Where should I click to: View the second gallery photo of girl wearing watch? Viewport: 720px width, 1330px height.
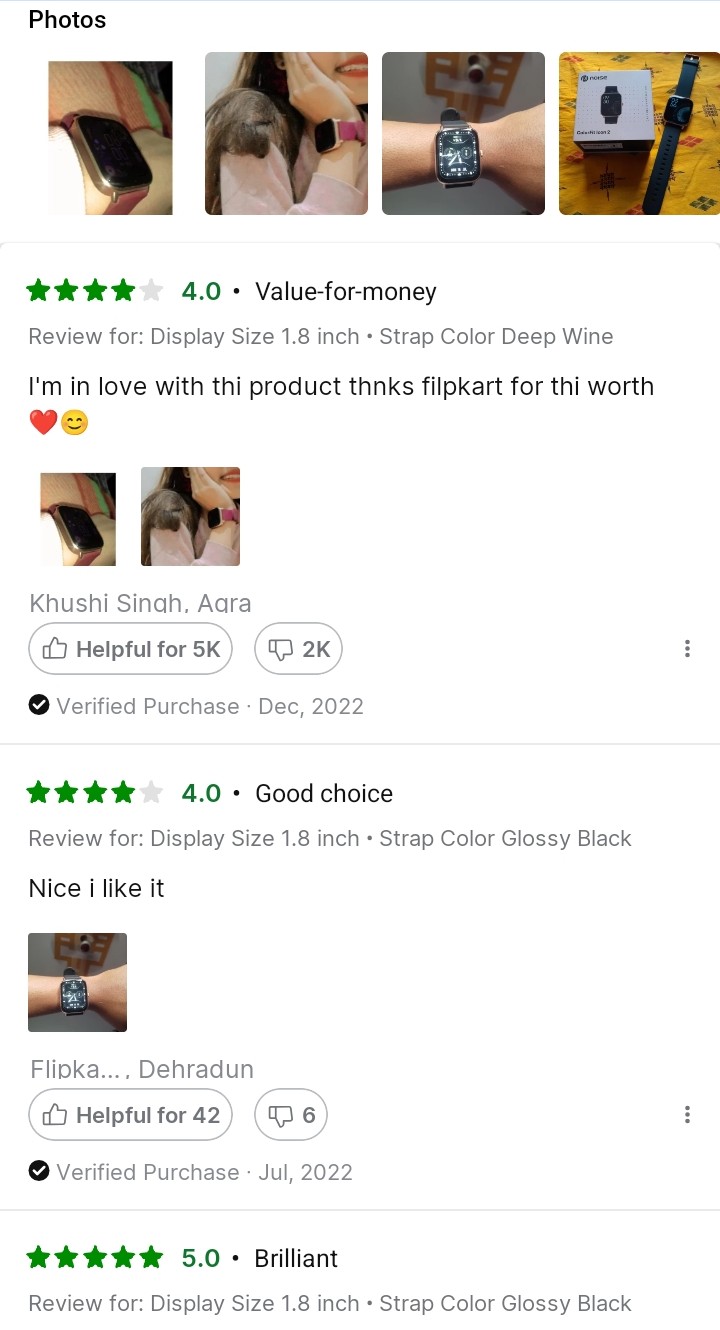(286, 134)
